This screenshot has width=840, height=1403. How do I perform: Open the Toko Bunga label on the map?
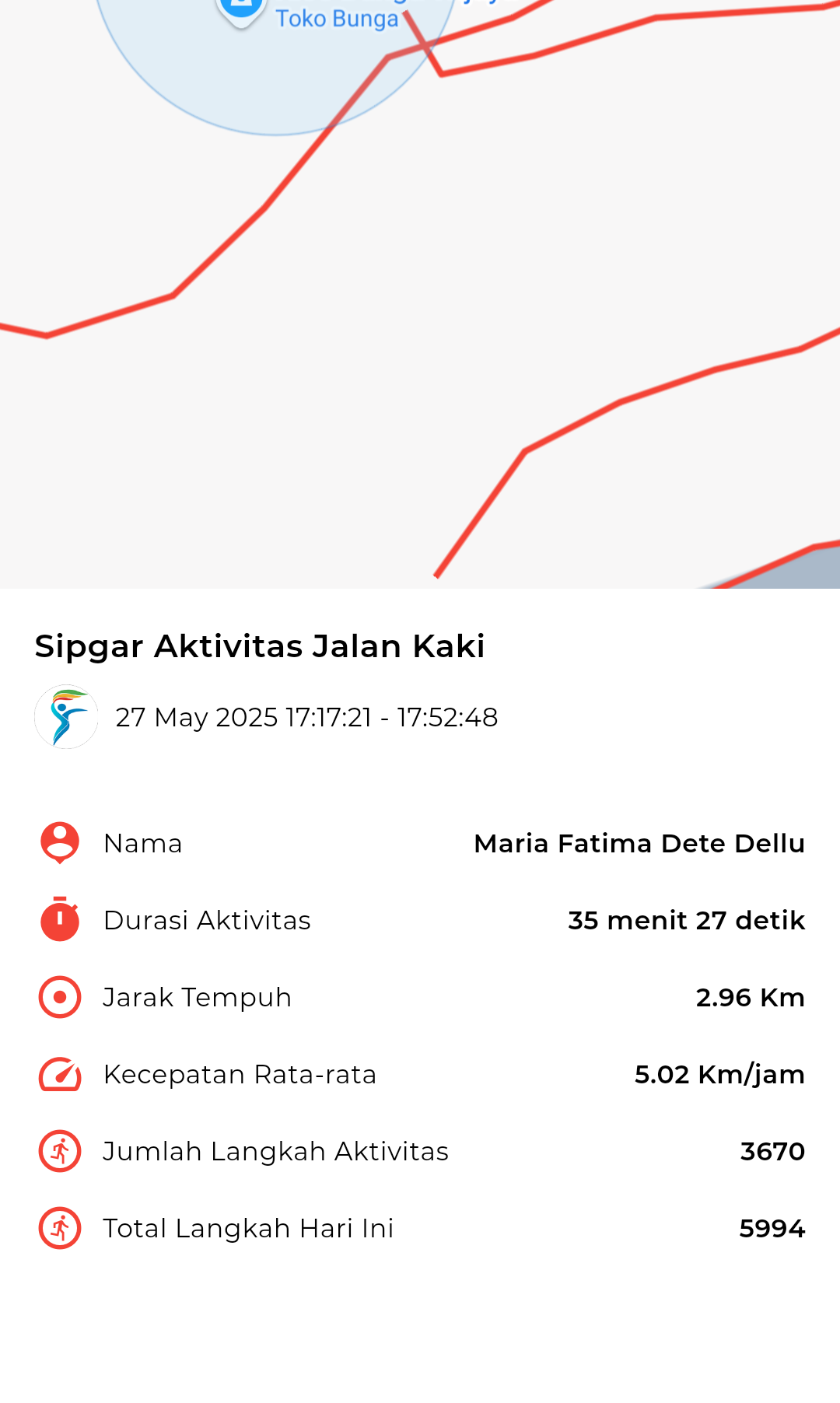(336, 18)
